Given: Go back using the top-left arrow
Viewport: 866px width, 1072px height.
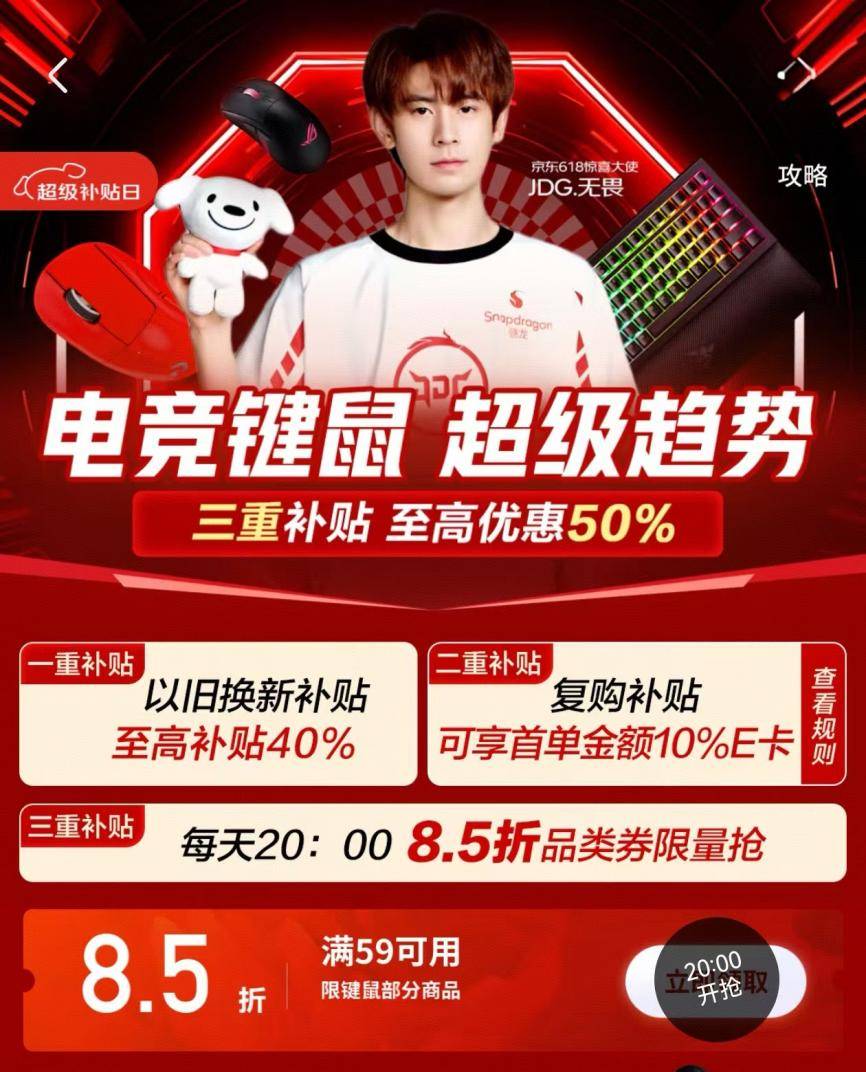Looking at the screenshot, I should pyautogui.click(x=58, y=75).
